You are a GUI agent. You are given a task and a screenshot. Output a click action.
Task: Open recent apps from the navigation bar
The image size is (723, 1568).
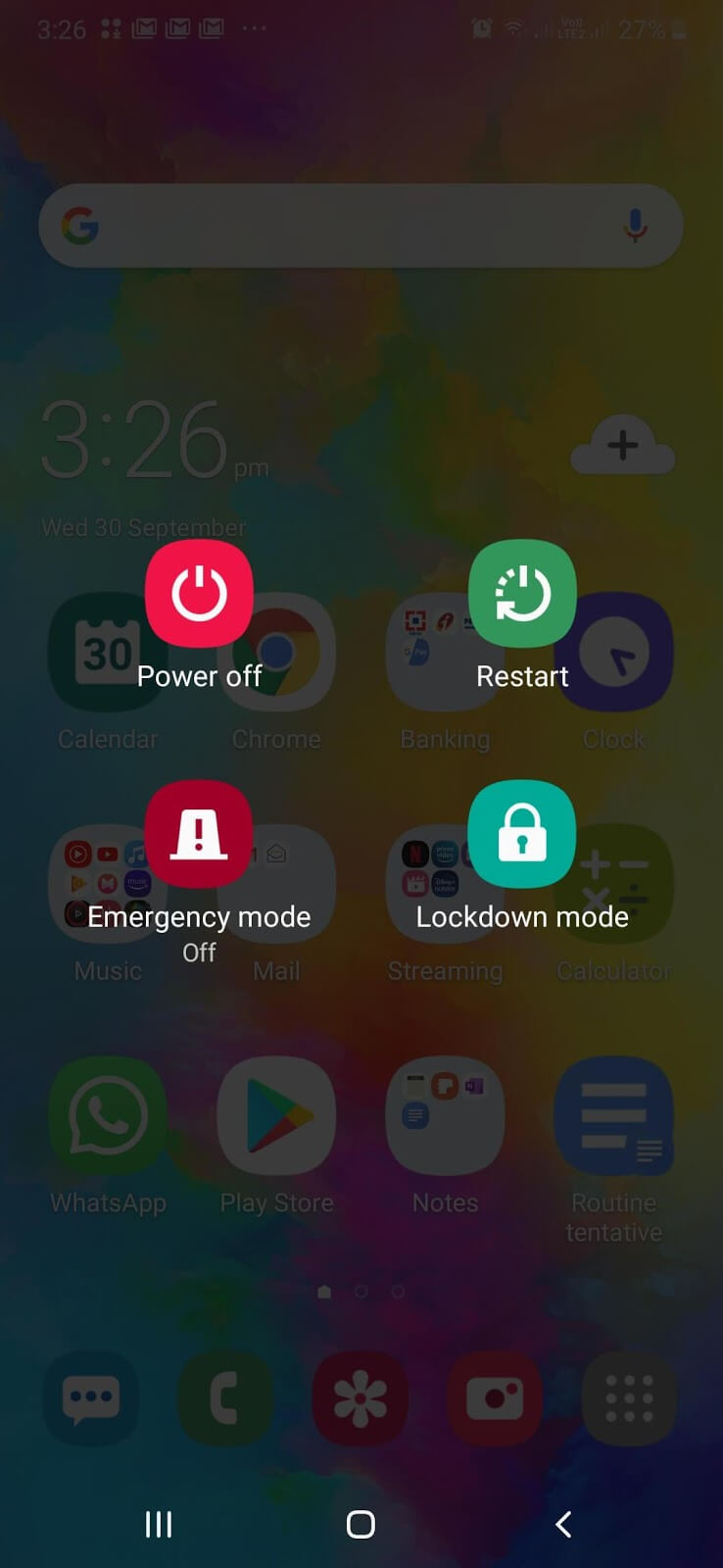pos(159,1524)
